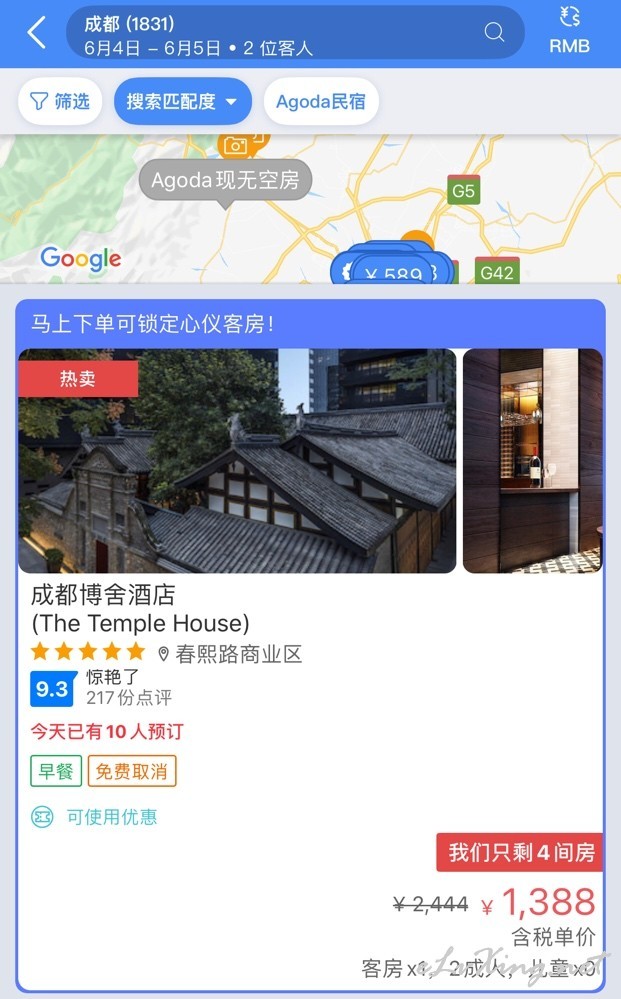Select the Agoda民宿 chip
The image size is (621, 999).
pyautogui.click(x=320, y=101)
